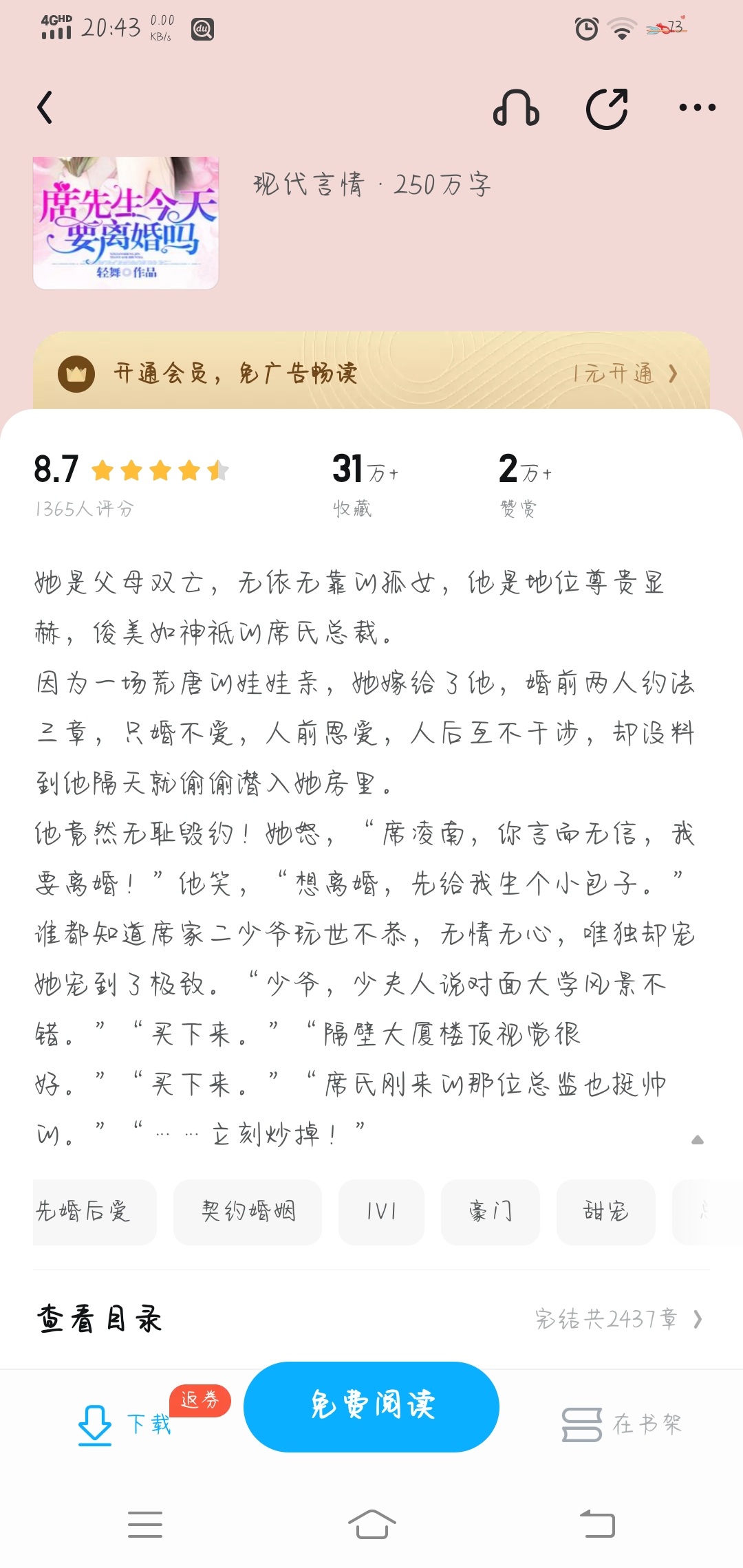Screen dimensions: 743x1568
Task: Open the three-dot overflow menu
Action: (697, 107)
